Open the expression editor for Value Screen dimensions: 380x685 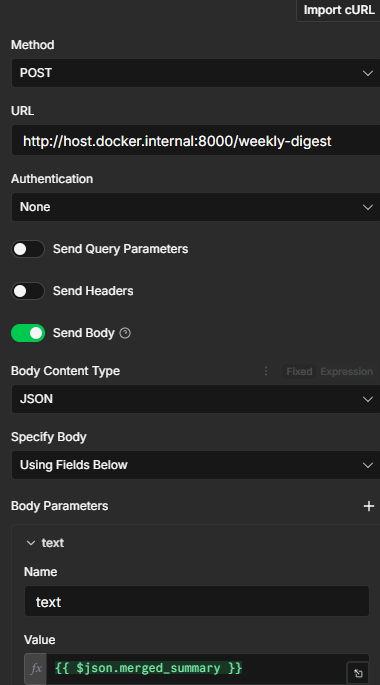coord(358,673)
